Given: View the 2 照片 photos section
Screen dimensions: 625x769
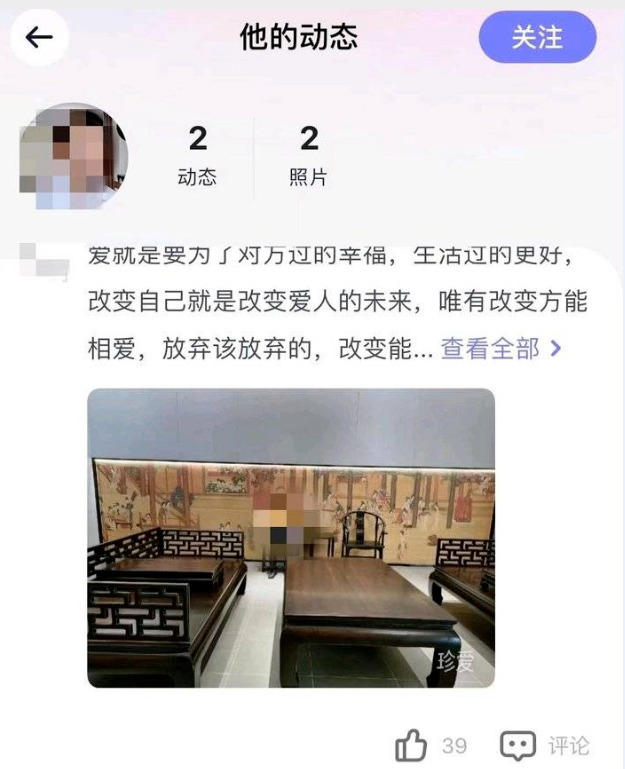Looking at the screenshot, I should (308, 157).
